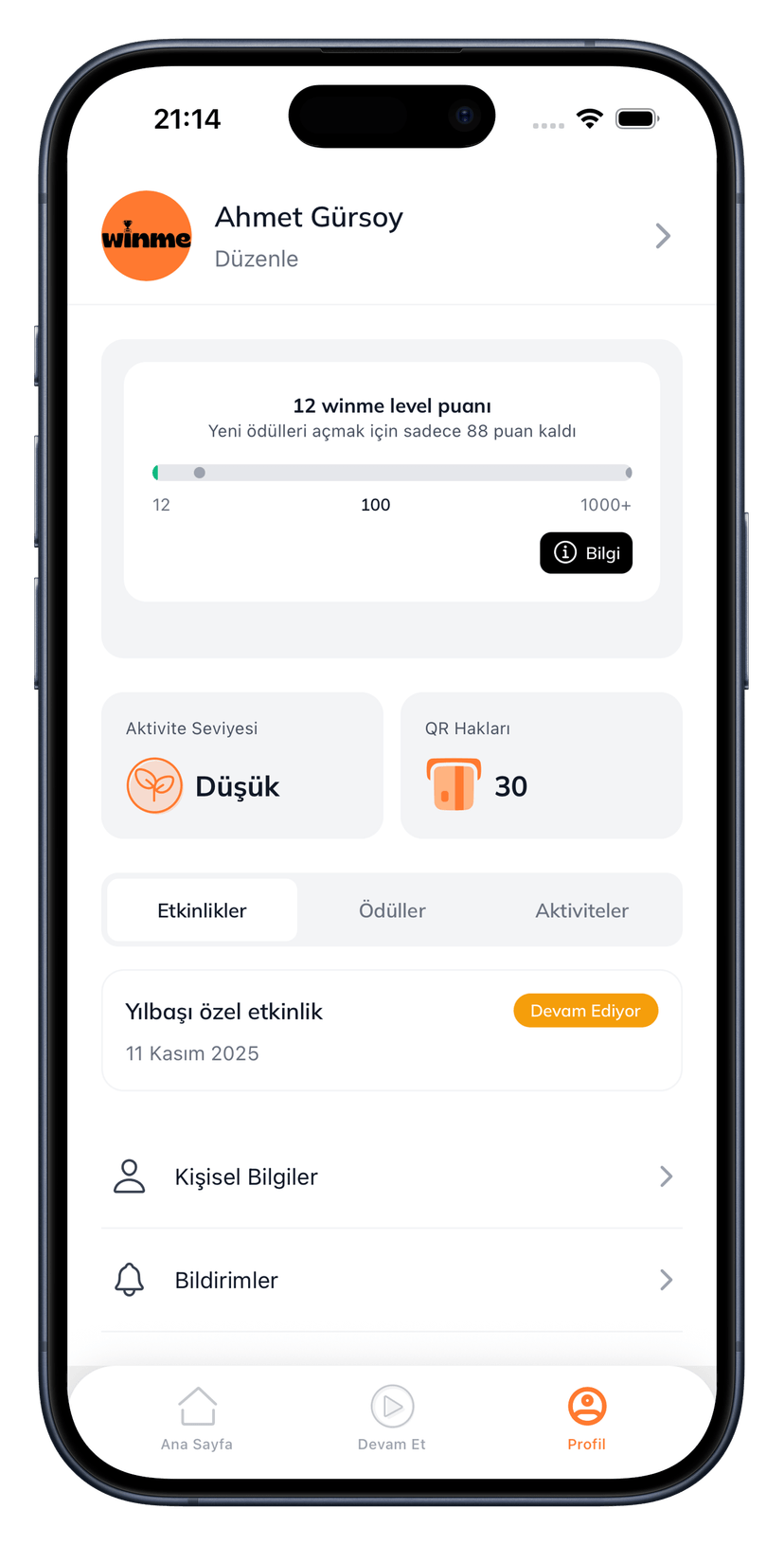Tap the Düzenle link
The height and width of the screenshot is (1545, 784).
pos(257,259)
